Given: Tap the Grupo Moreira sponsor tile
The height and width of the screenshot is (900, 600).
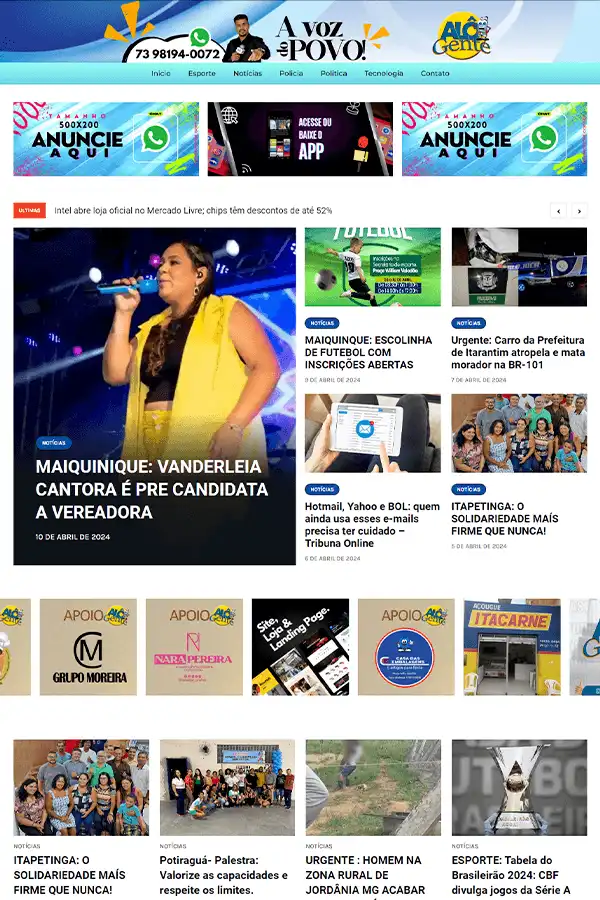Looking at the screenshot, I should (89, 647).
